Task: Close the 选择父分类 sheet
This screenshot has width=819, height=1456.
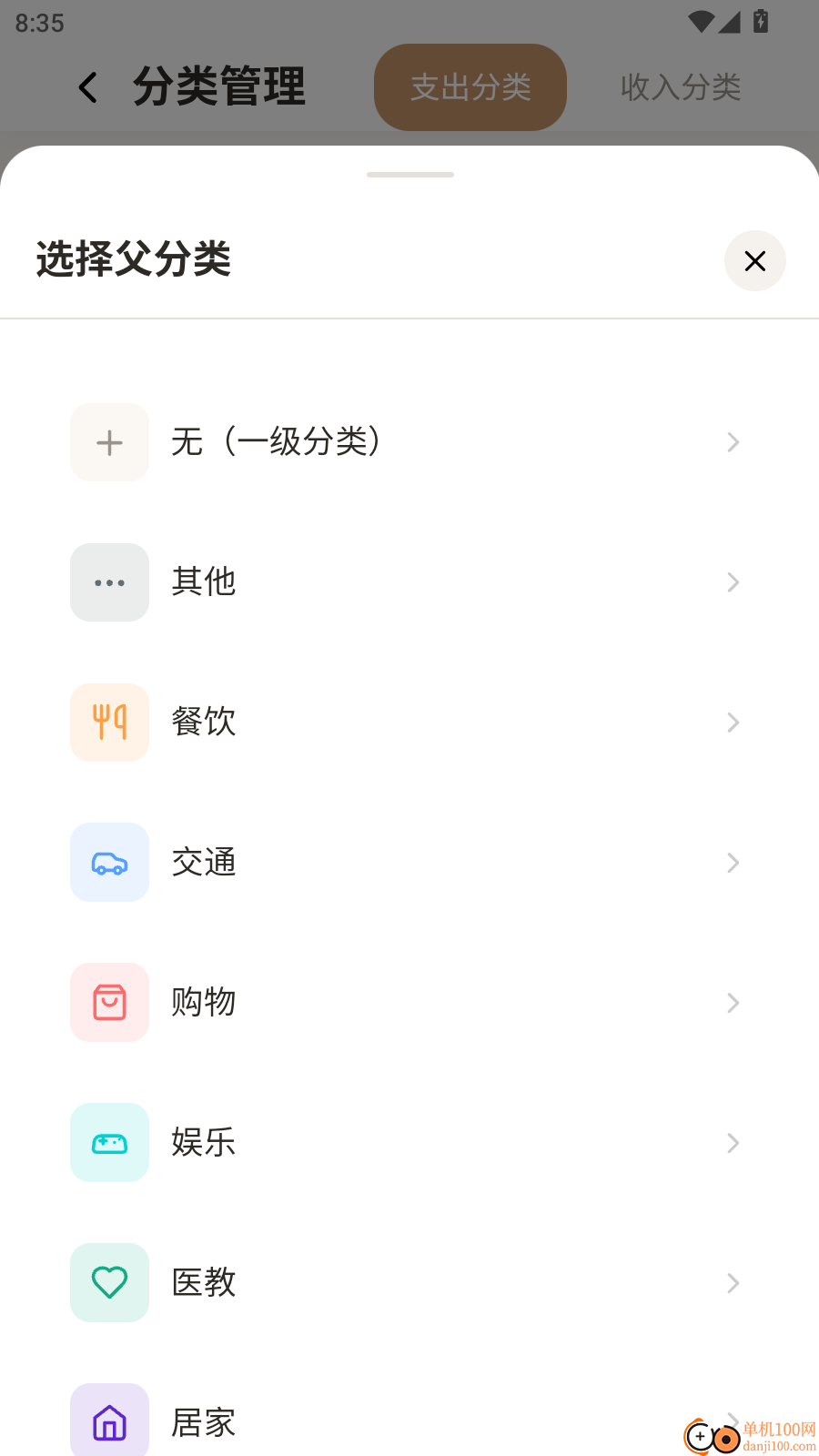Action: 754,261
